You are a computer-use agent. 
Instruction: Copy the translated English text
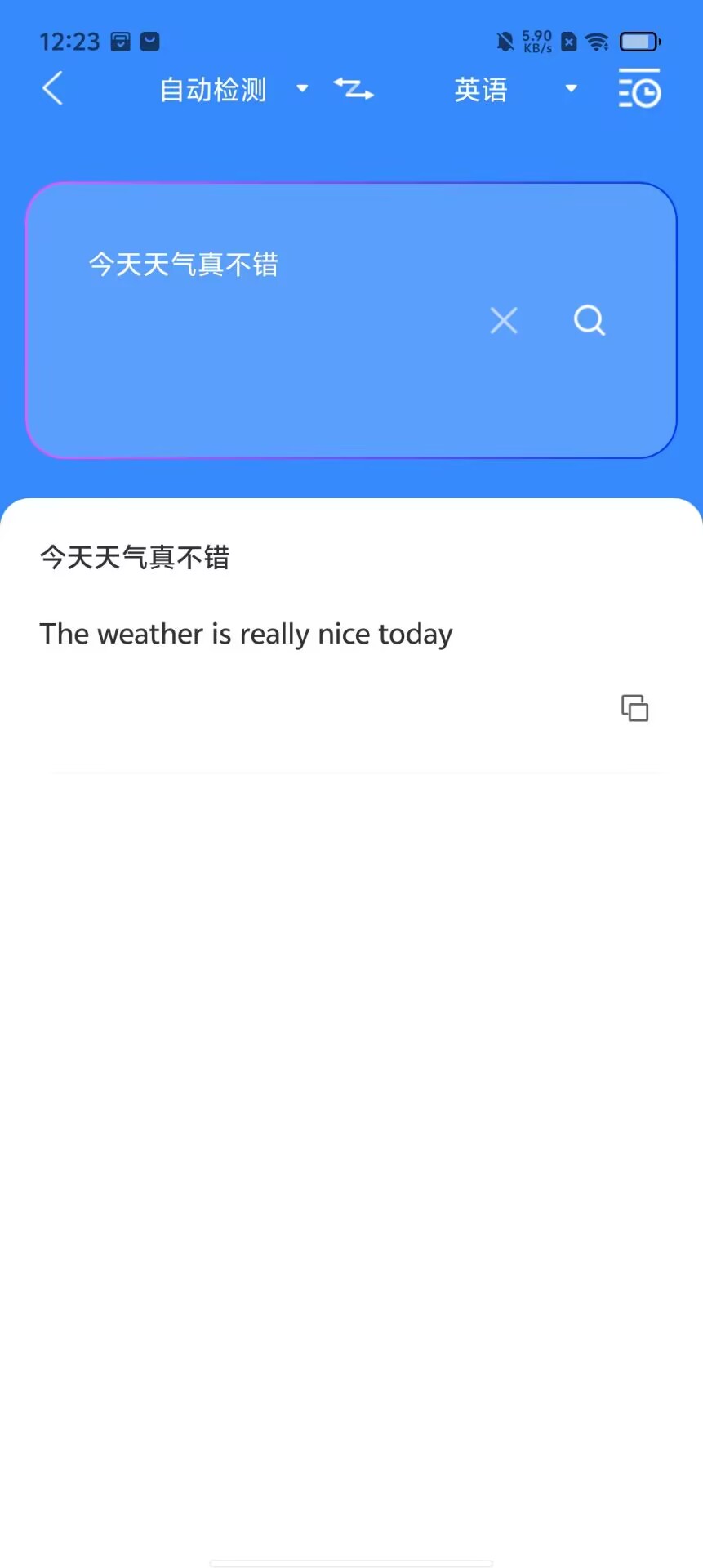(634, 708)
